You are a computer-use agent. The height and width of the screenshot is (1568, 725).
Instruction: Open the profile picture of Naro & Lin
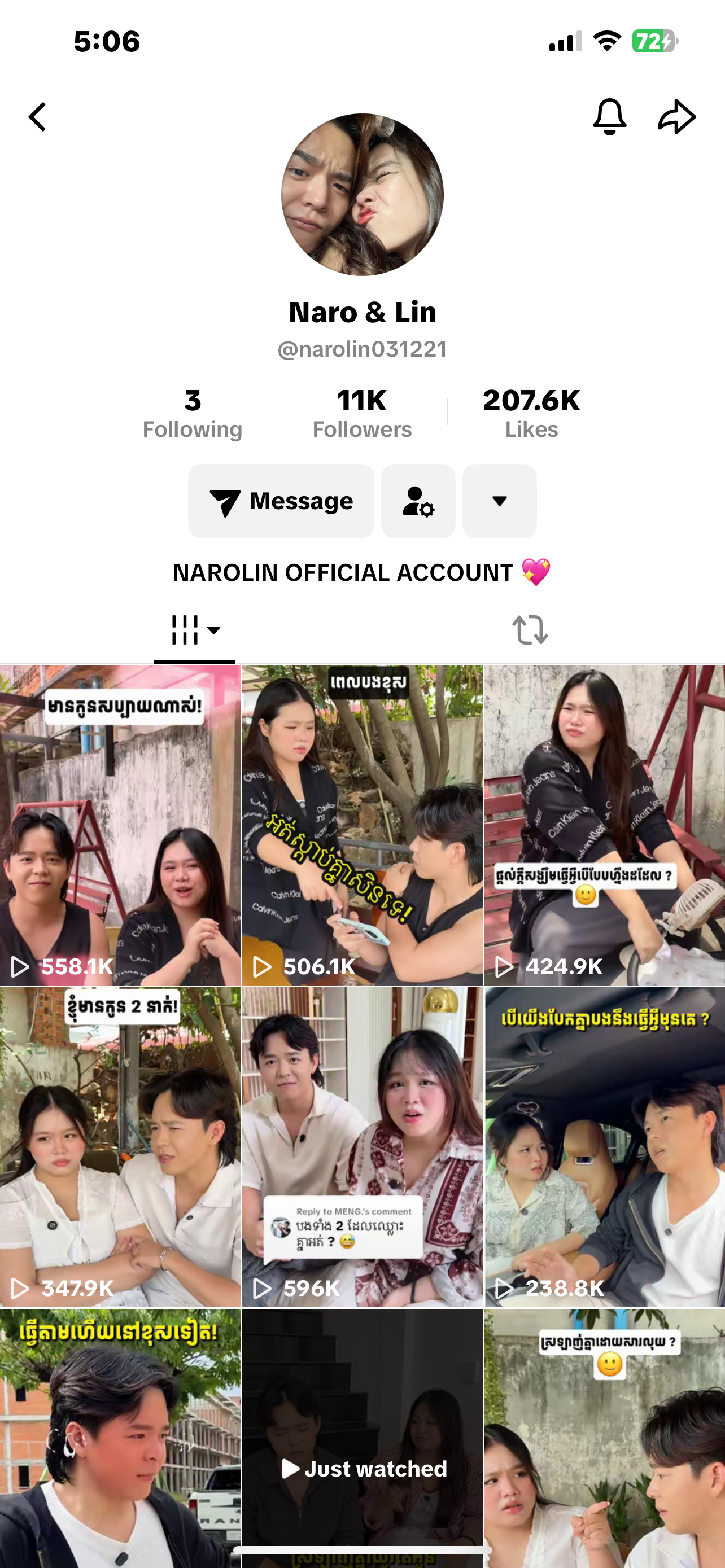click(x=362, y=195)
